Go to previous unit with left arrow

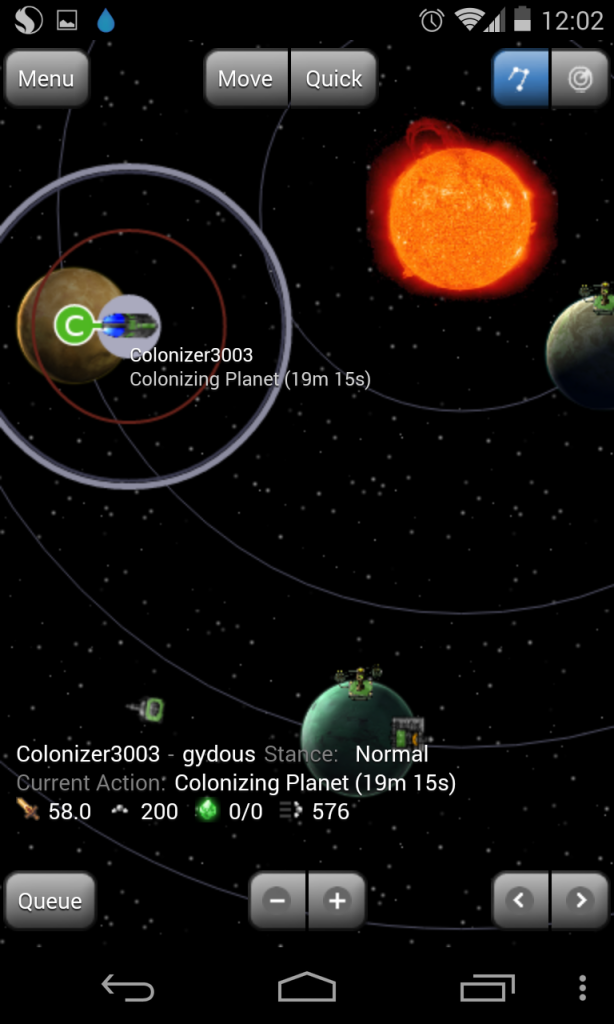(x=520, y=900)
